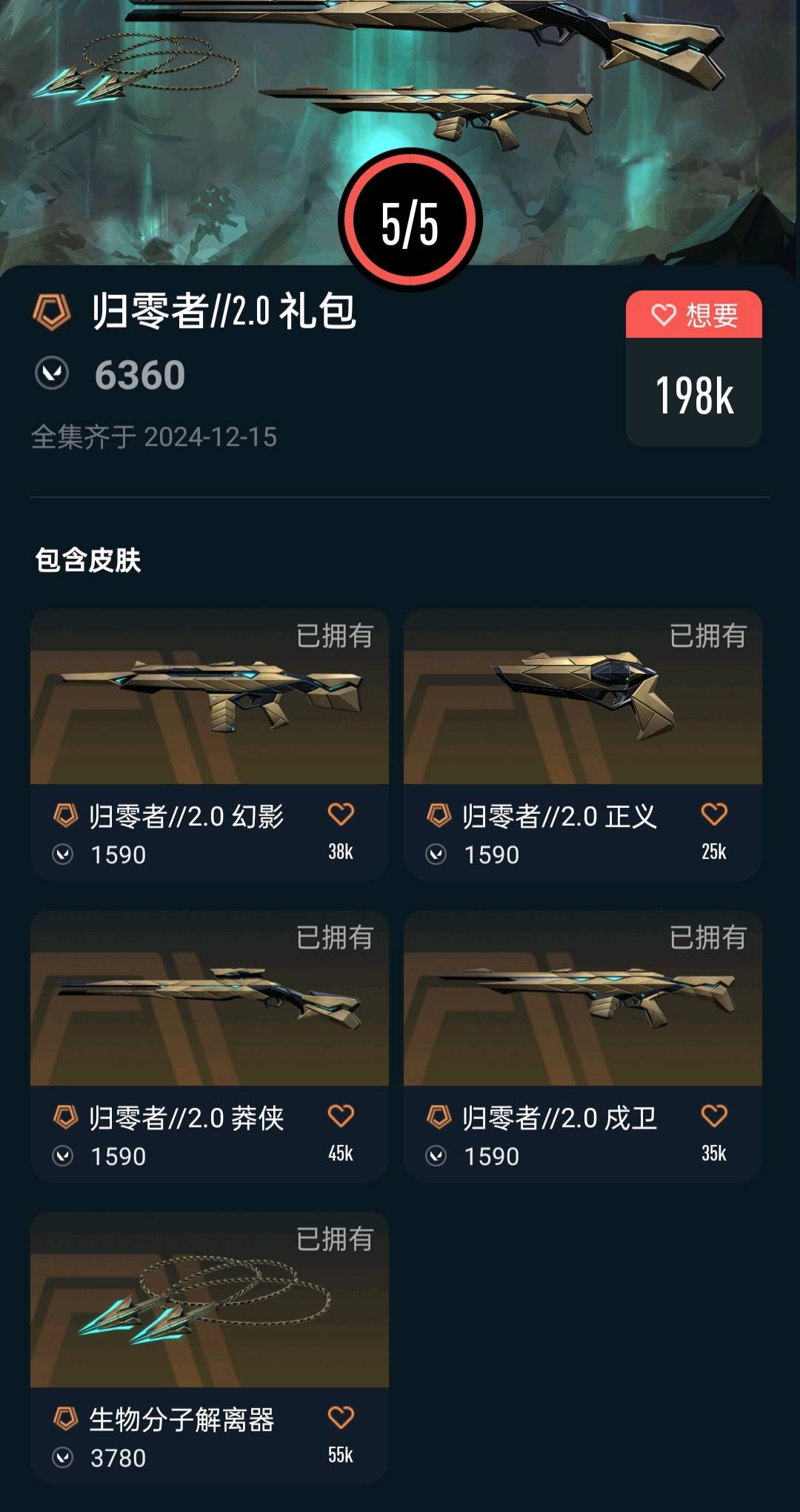
Task: Like the 归零者//2.0 戍卫 skin
Action: (x=714, y=1115)
